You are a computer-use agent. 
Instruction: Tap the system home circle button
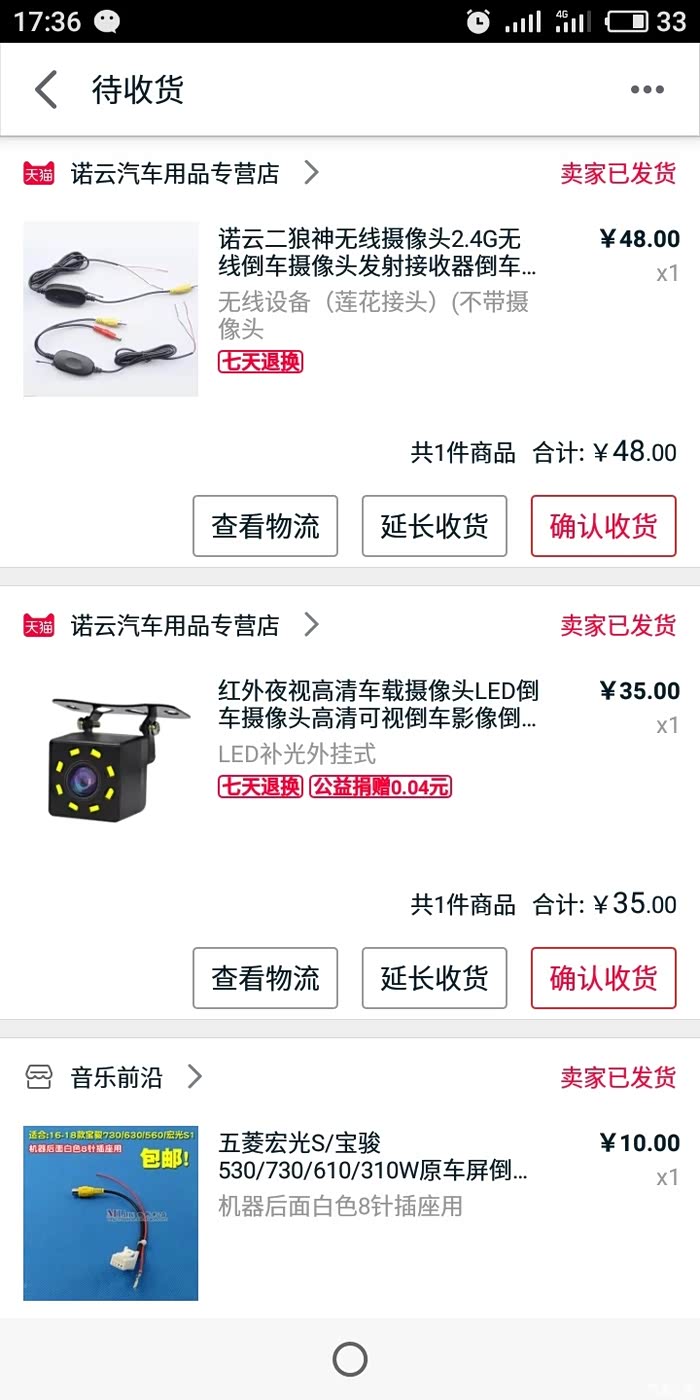(350, 1359)
